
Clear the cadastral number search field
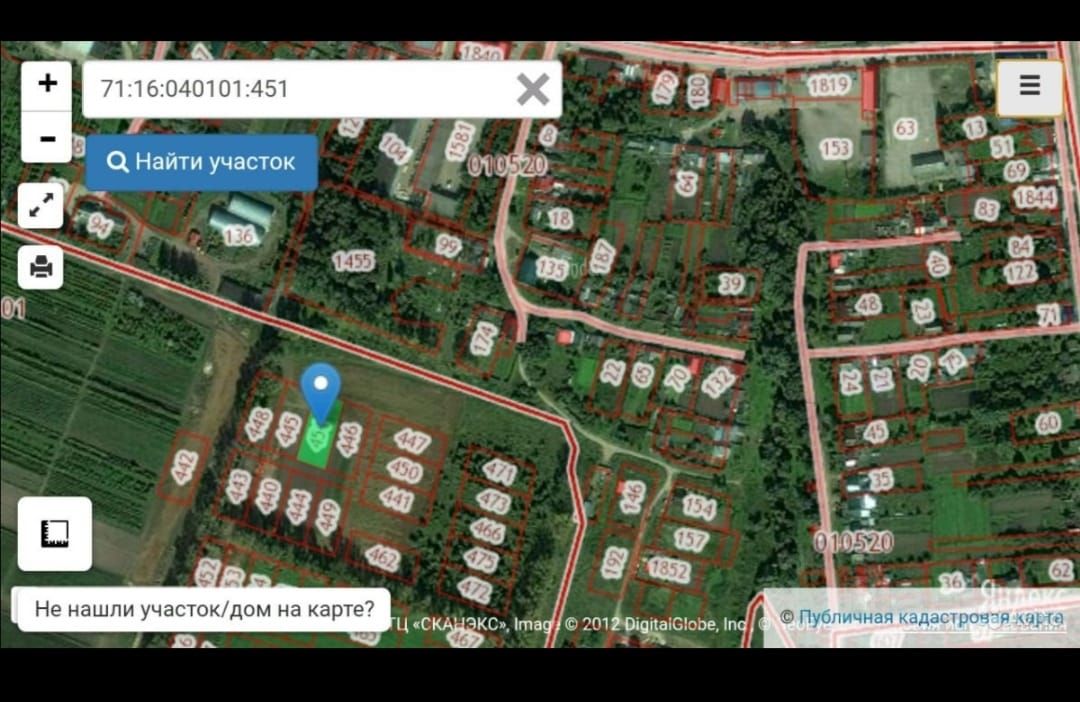(533, 89)
